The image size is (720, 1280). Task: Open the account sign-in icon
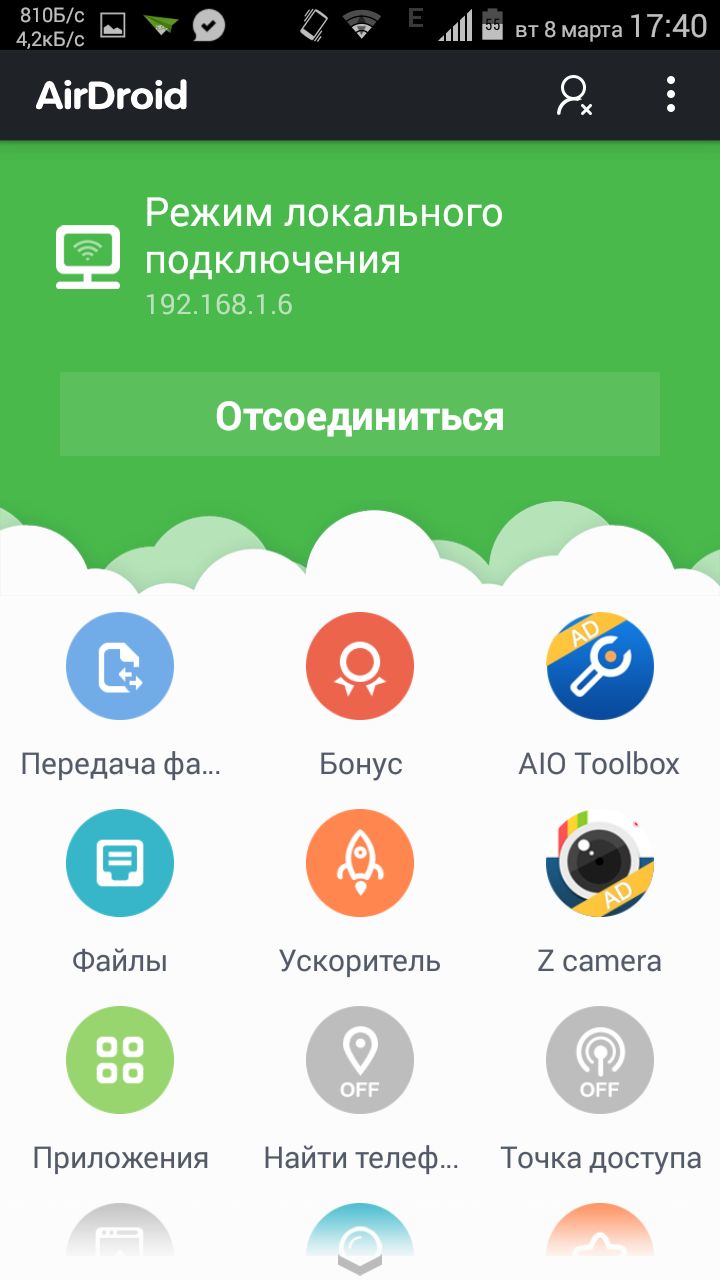[574, 95]
